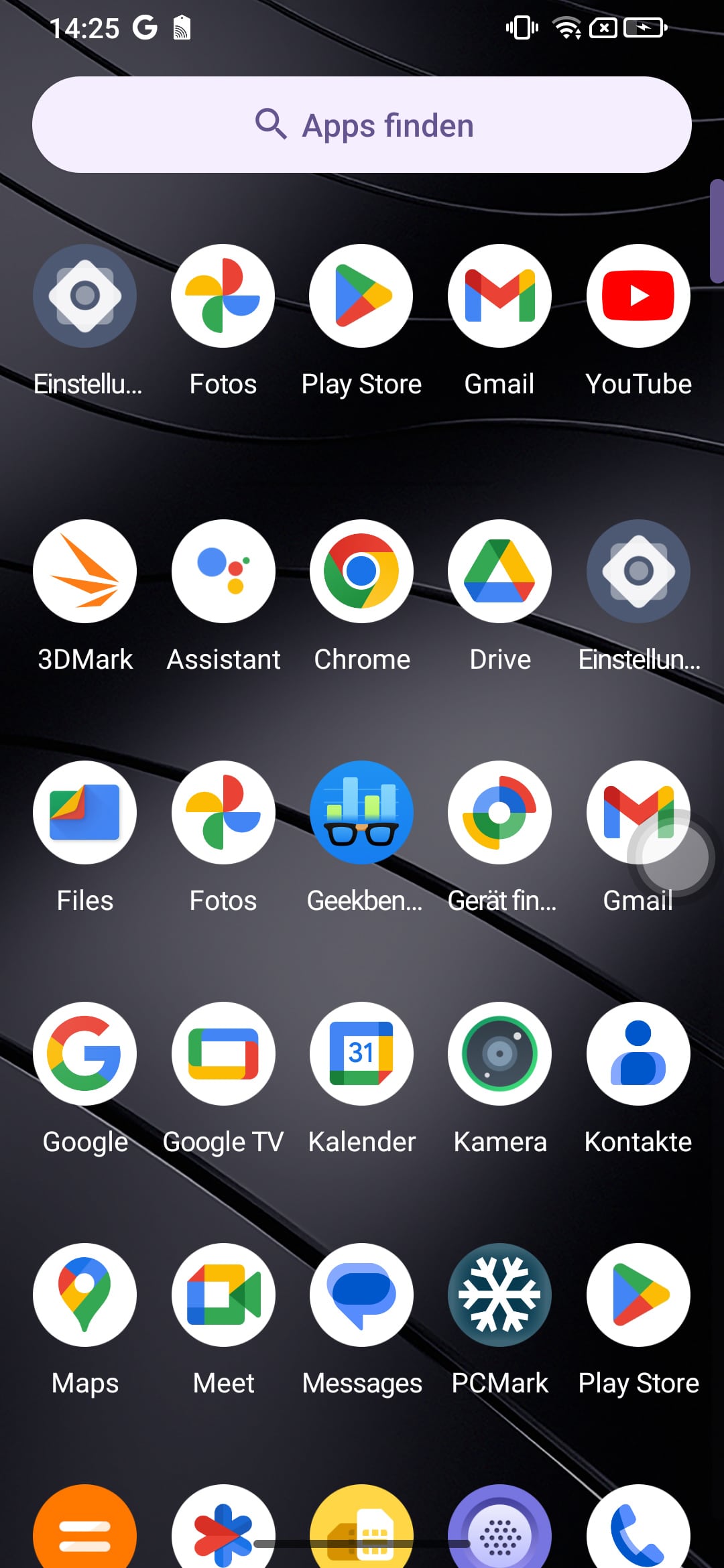Open the Messages app
724x1568 pixels.
click(x=362, y=1295)
